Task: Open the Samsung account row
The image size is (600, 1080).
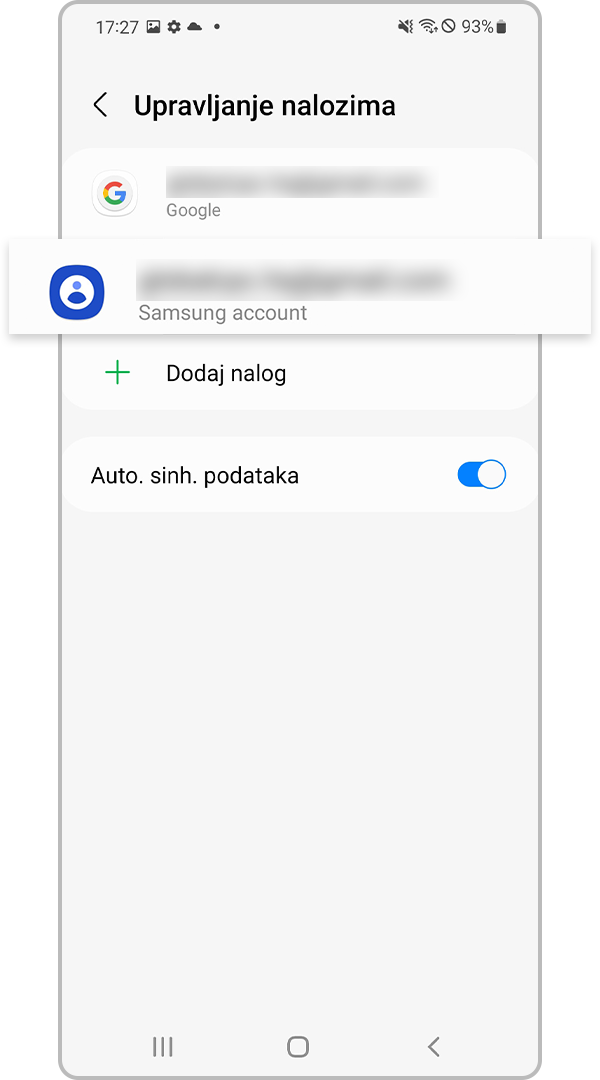Action: pos(298,288)
